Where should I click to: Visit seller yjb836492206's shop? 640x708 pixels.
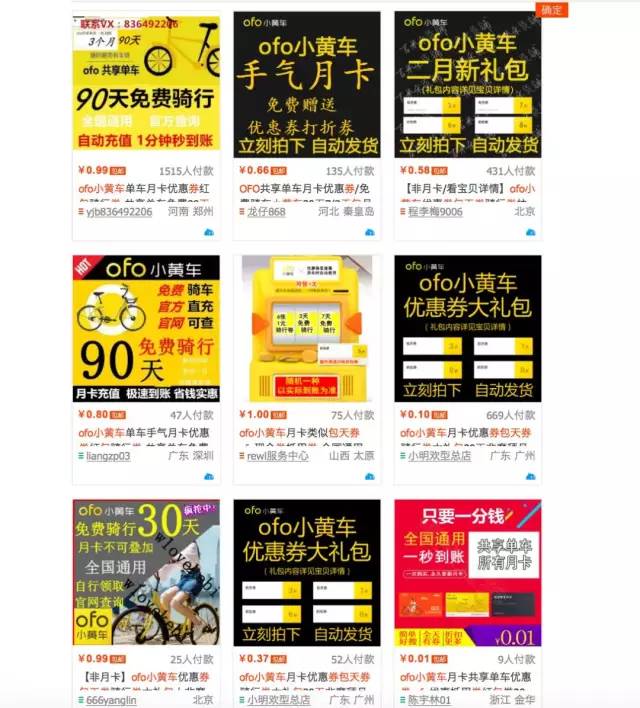click(119, 212)
